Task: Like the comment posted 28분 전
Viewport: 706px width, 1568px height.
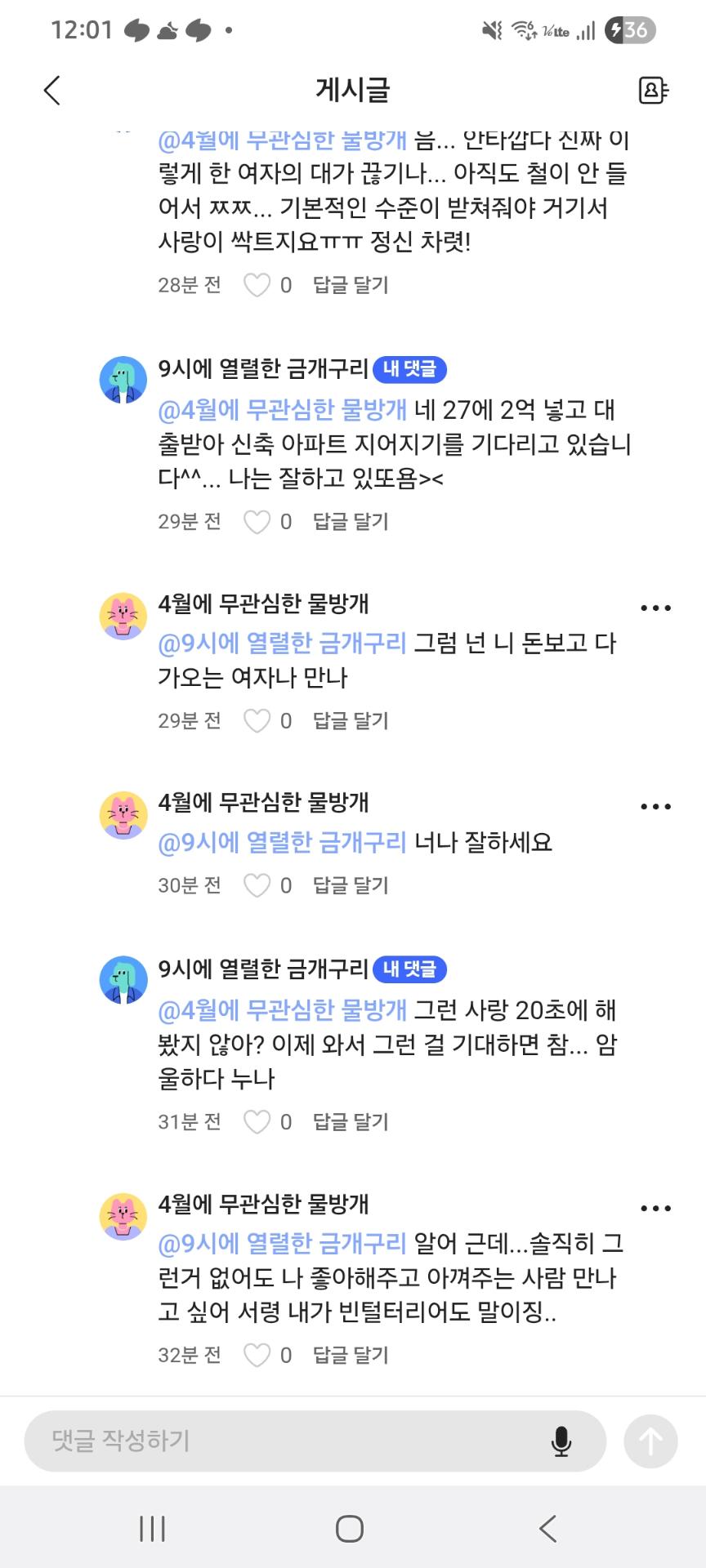Action: (257, 285)
